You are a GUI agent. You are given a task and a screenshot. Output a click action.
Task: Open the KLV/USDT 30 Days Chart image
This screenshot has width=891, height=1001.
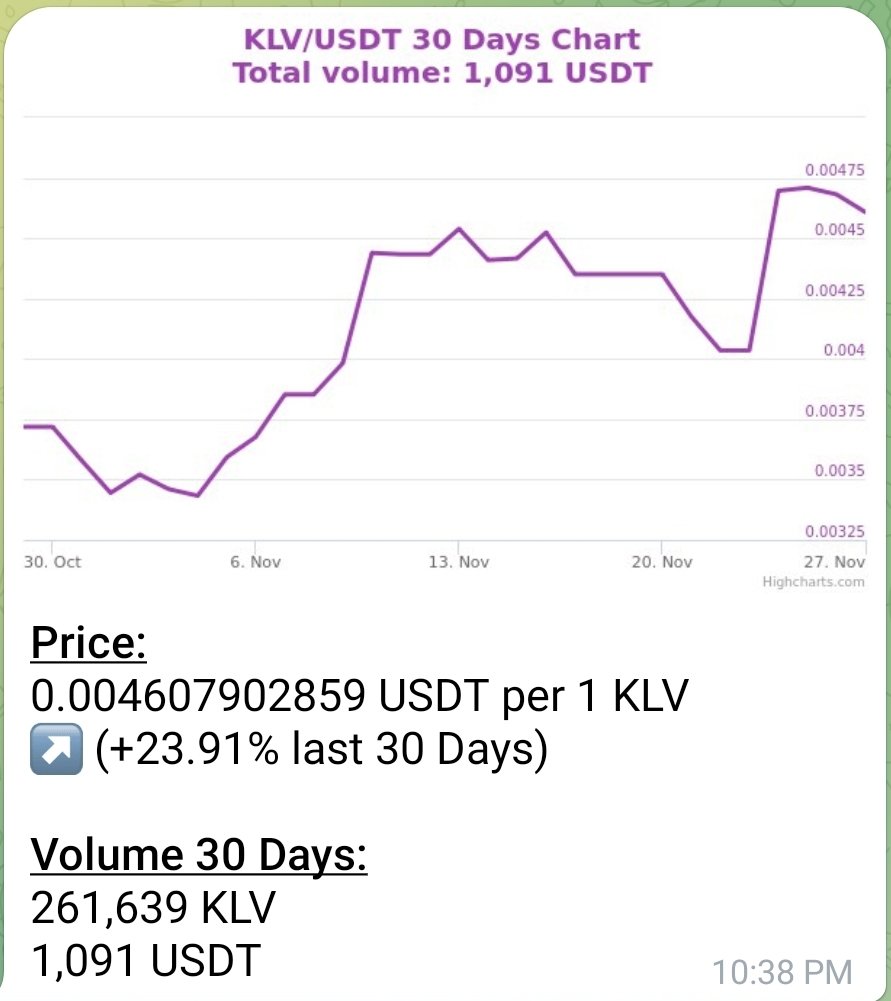point(444,310)
